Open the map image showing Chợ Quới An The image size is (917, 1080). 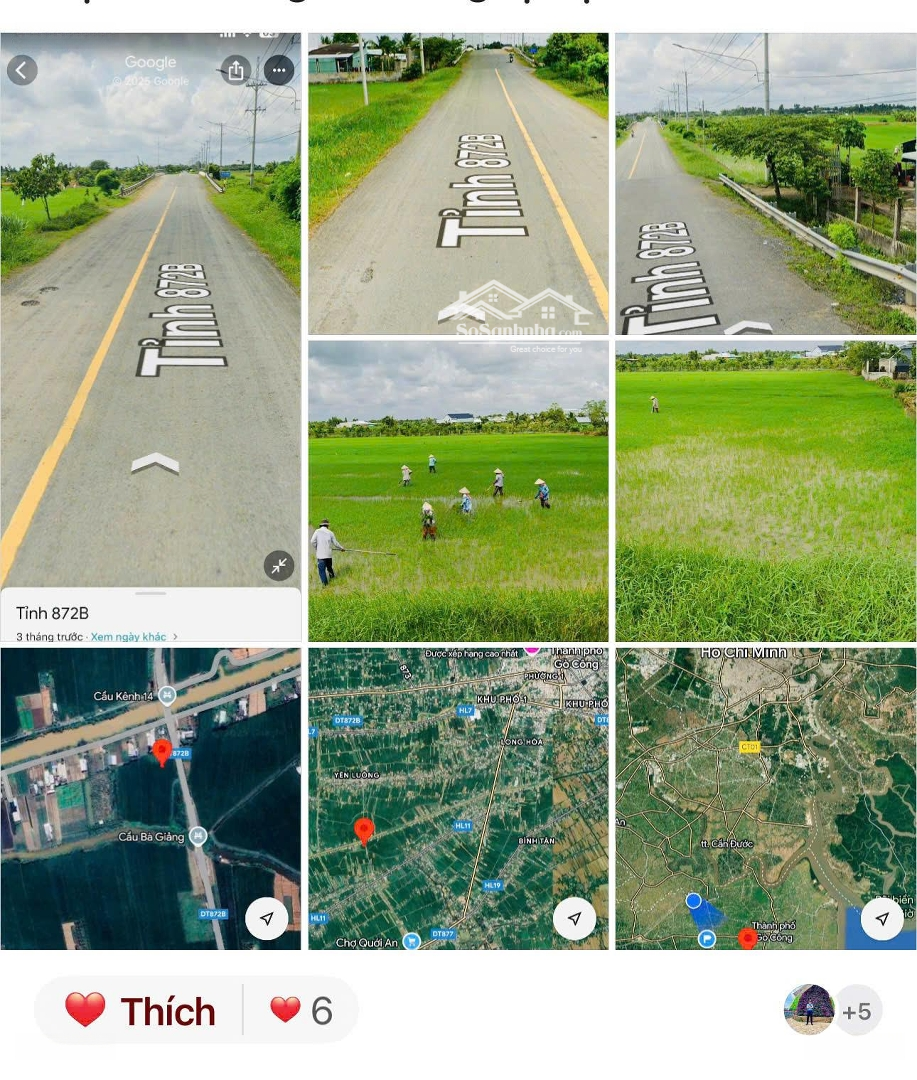pyautogui.click(x=458, y=798)
